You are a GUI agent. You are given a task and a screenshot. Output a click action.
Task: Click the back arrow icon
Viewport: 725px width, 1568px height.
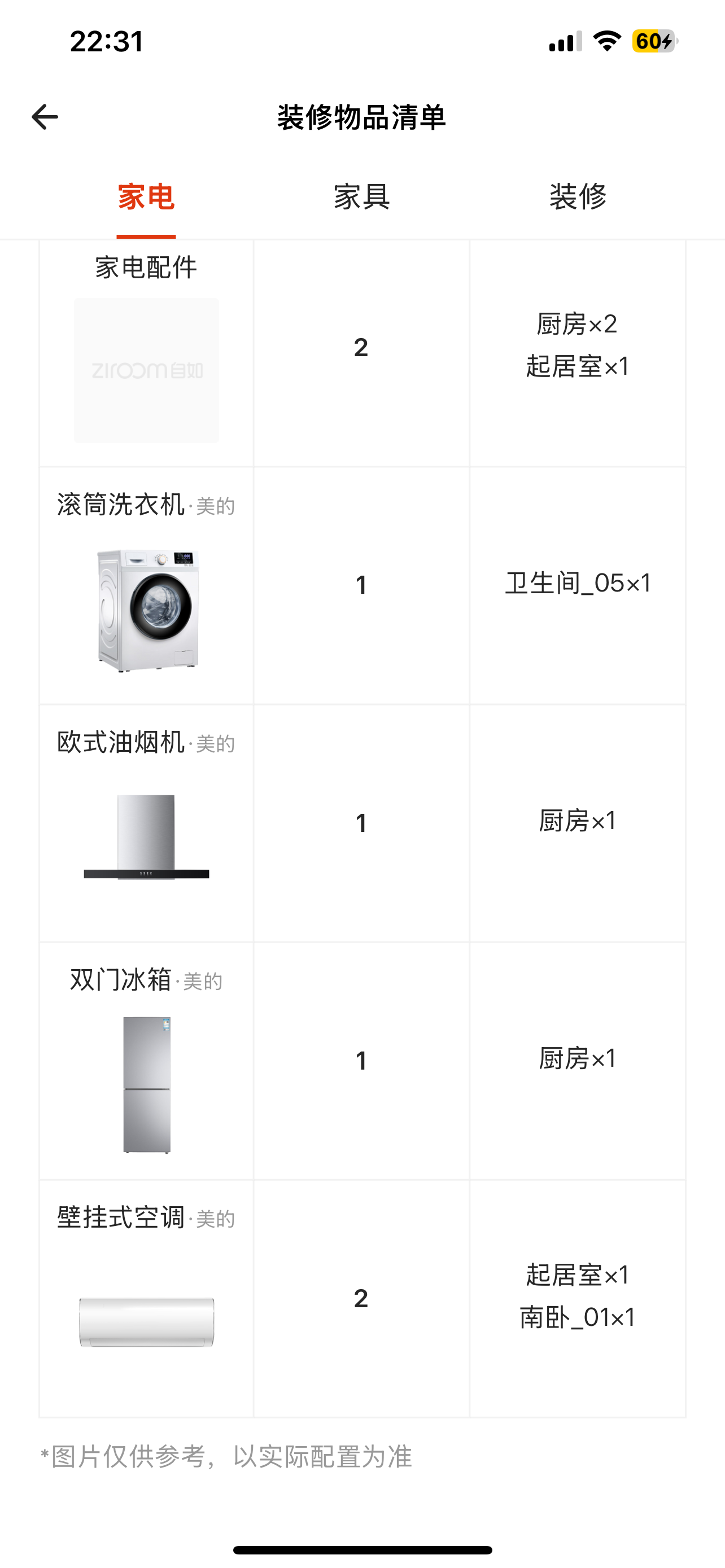(x=45, y=117)
